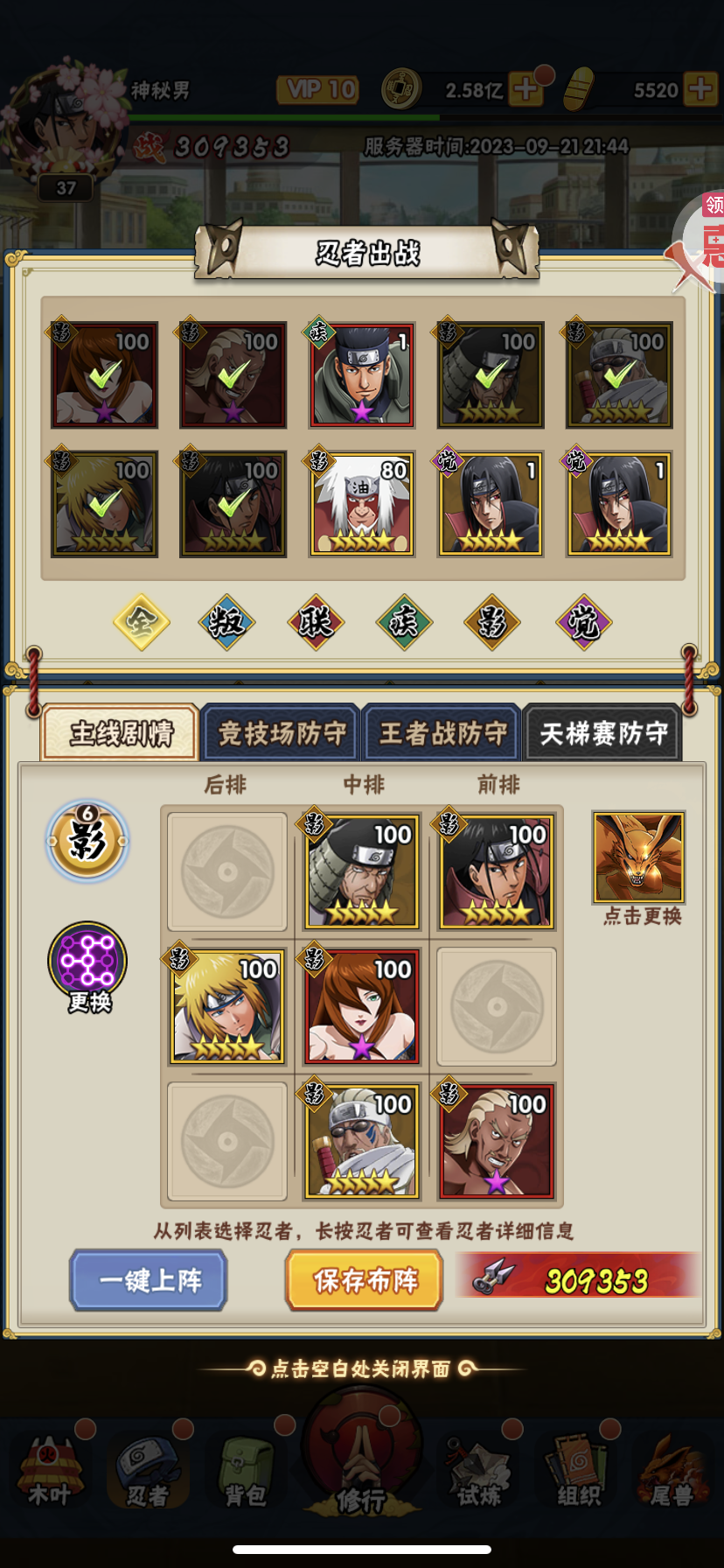Screen dimensions: 724x1568
Task: Filter ninjas by the gold 影 diamond
Action: (492, 622)
